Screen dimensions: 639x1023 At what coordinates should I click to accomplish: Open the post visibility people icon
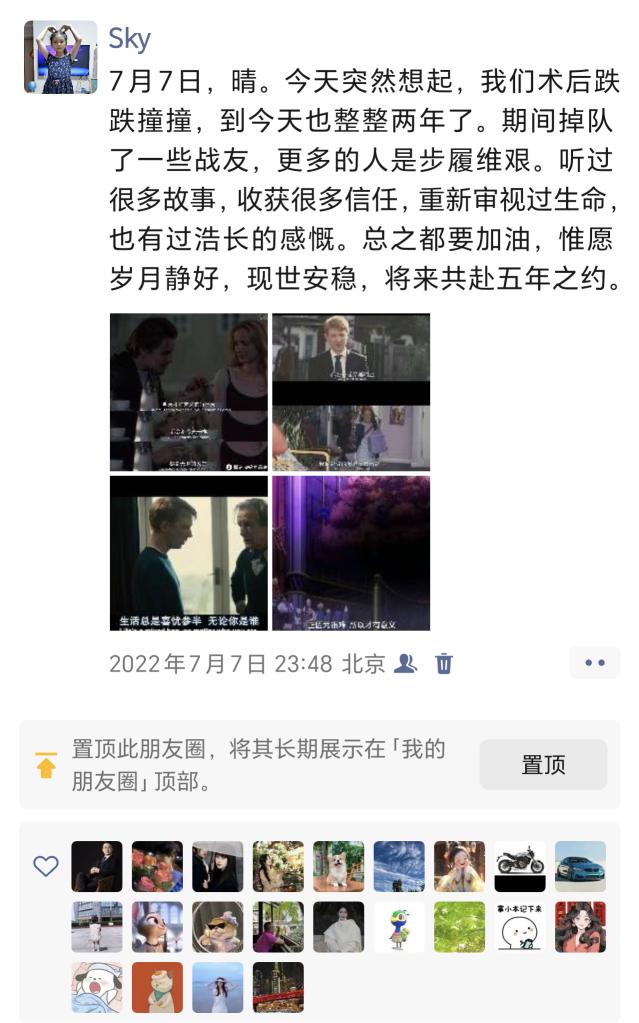[x=405, y=663]
